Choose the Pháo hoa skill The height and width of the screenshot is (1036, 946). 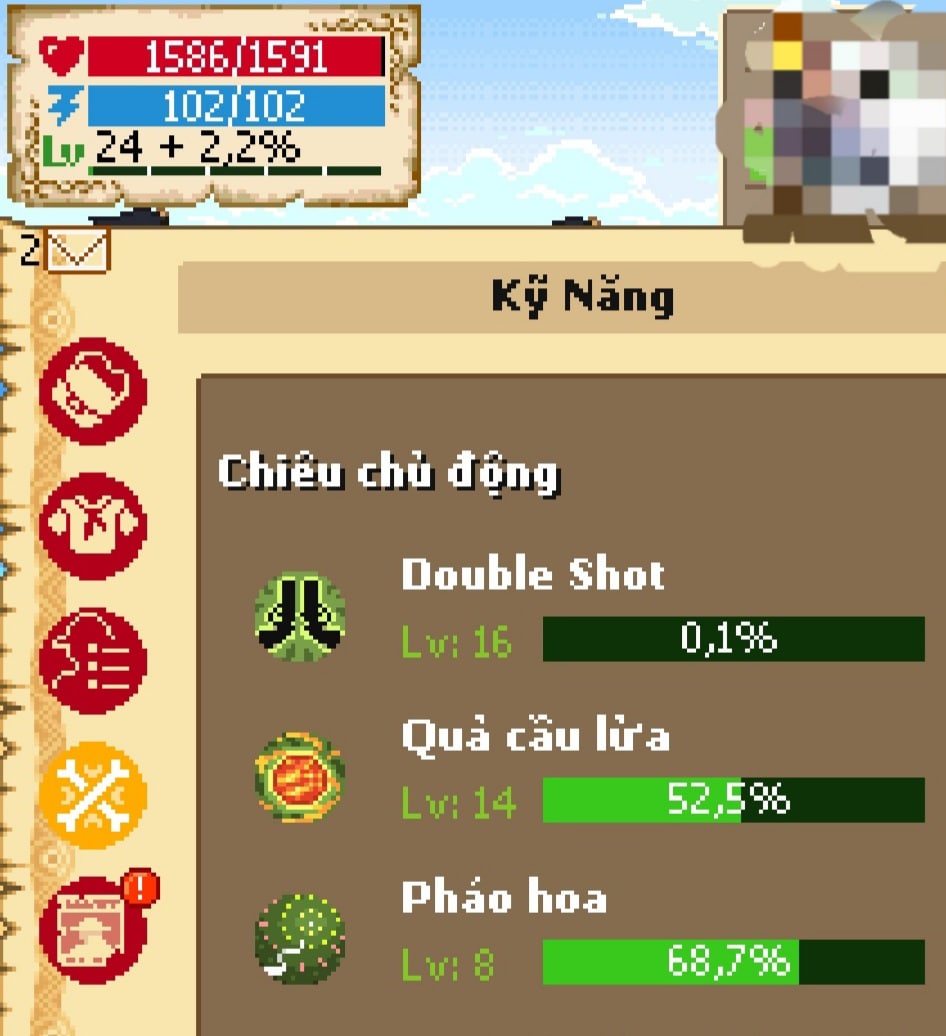coord(300,939)
